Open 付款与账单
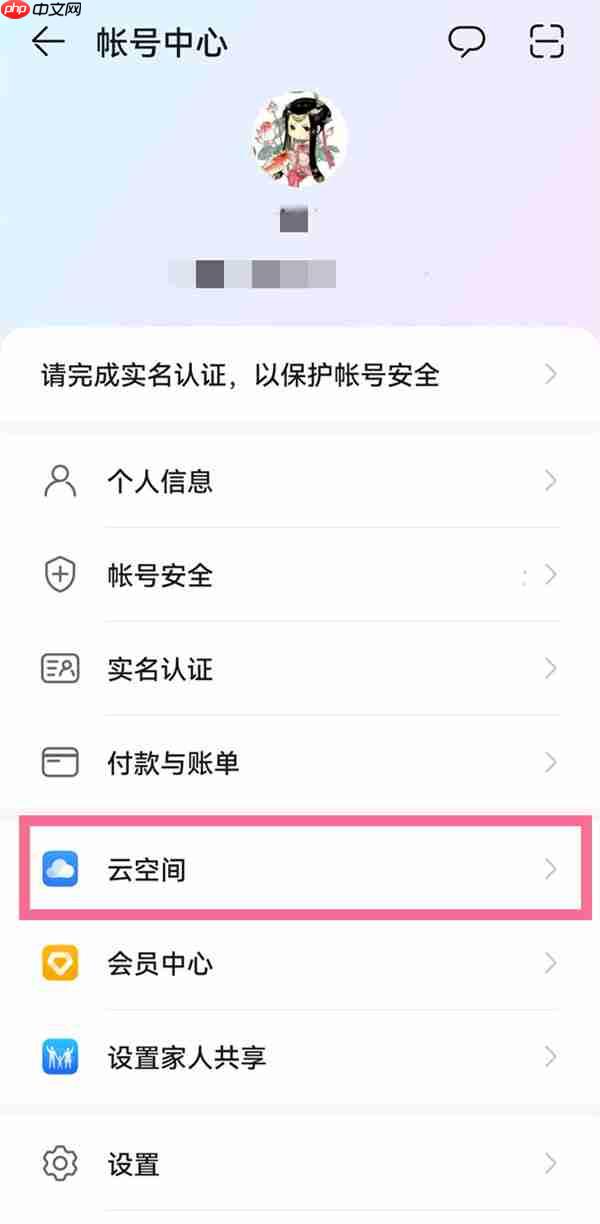Screen dimensions: 600x1224 pyautogui.click(x=300, y=763)
